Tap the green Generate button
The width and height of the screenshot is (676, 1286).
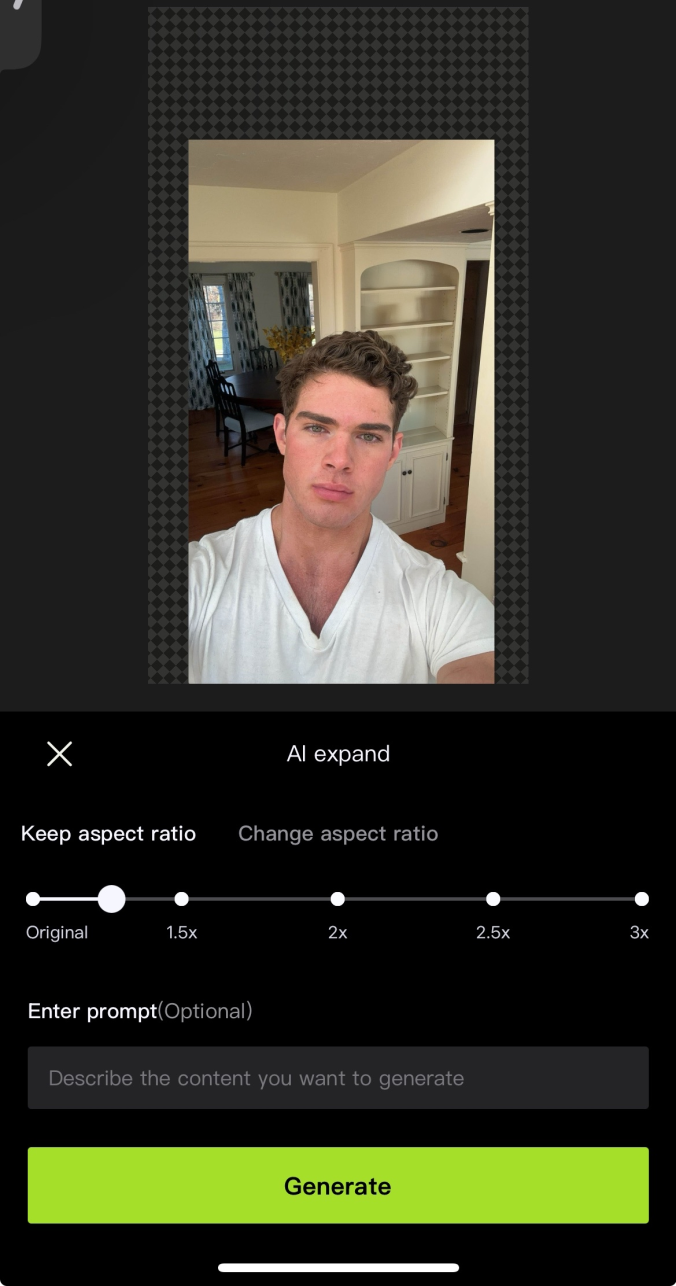(338, 1186)
